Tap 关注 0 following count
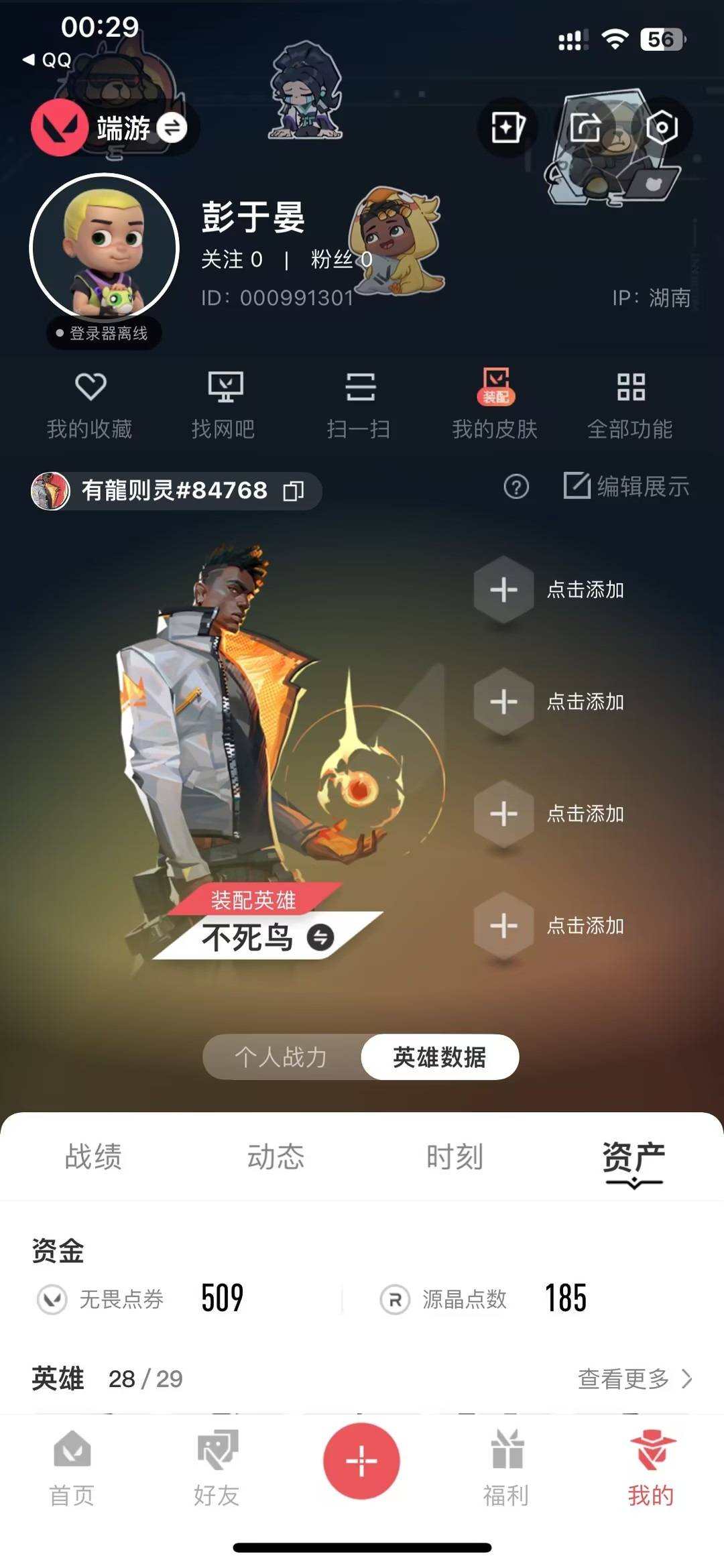This screenshot has height=1568, width=724. click(234, 259)
